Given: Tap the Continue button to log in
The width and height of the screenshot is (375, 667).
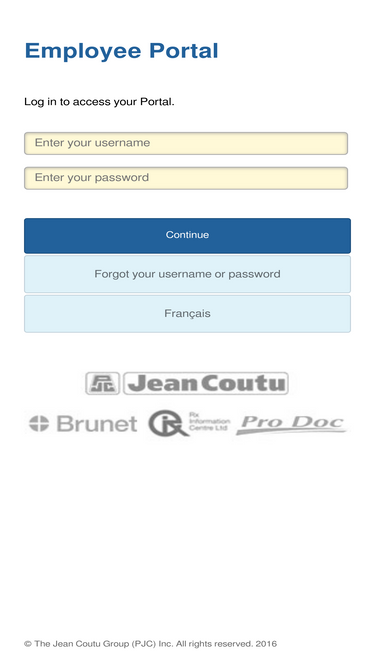Looking at the screenshot, I should [188, 236].
